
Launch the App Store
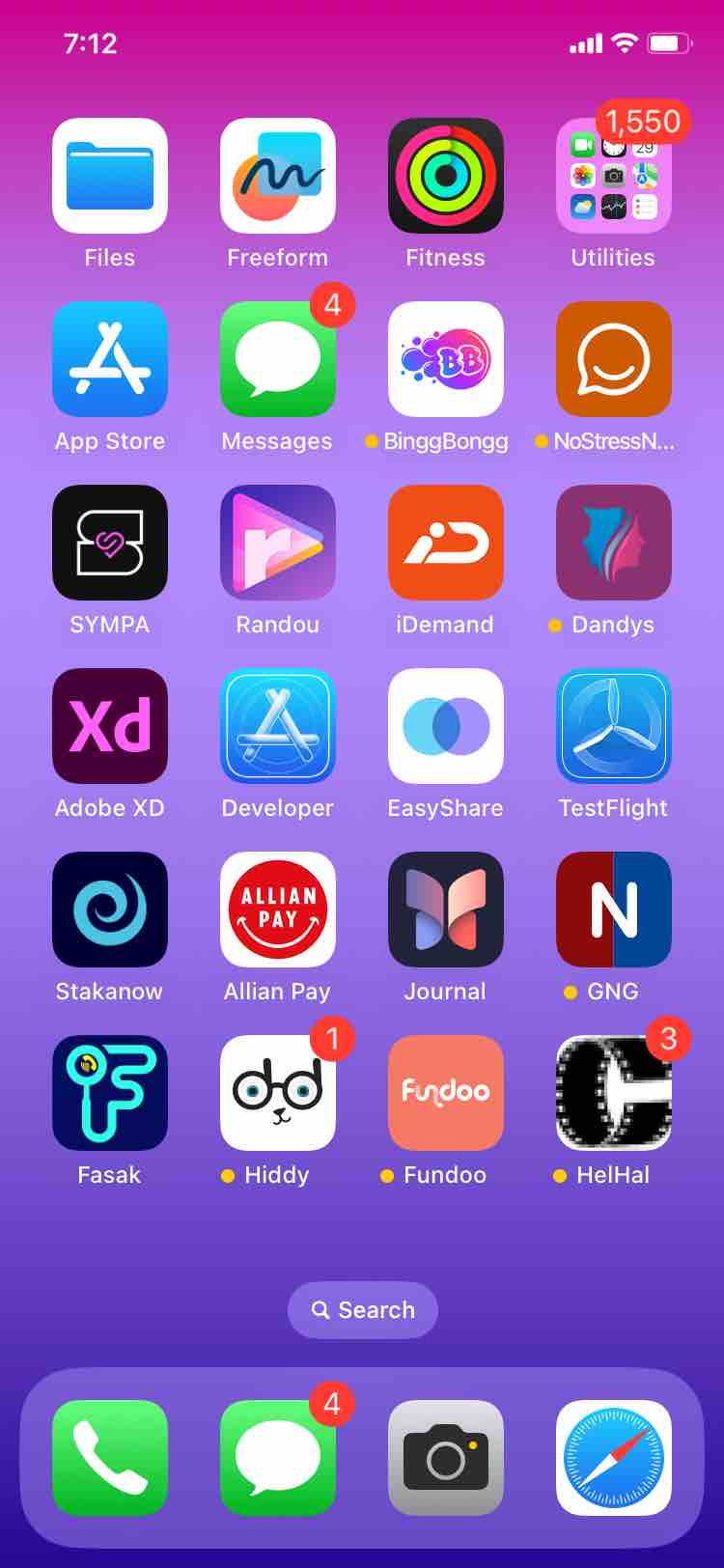point(110,359)
